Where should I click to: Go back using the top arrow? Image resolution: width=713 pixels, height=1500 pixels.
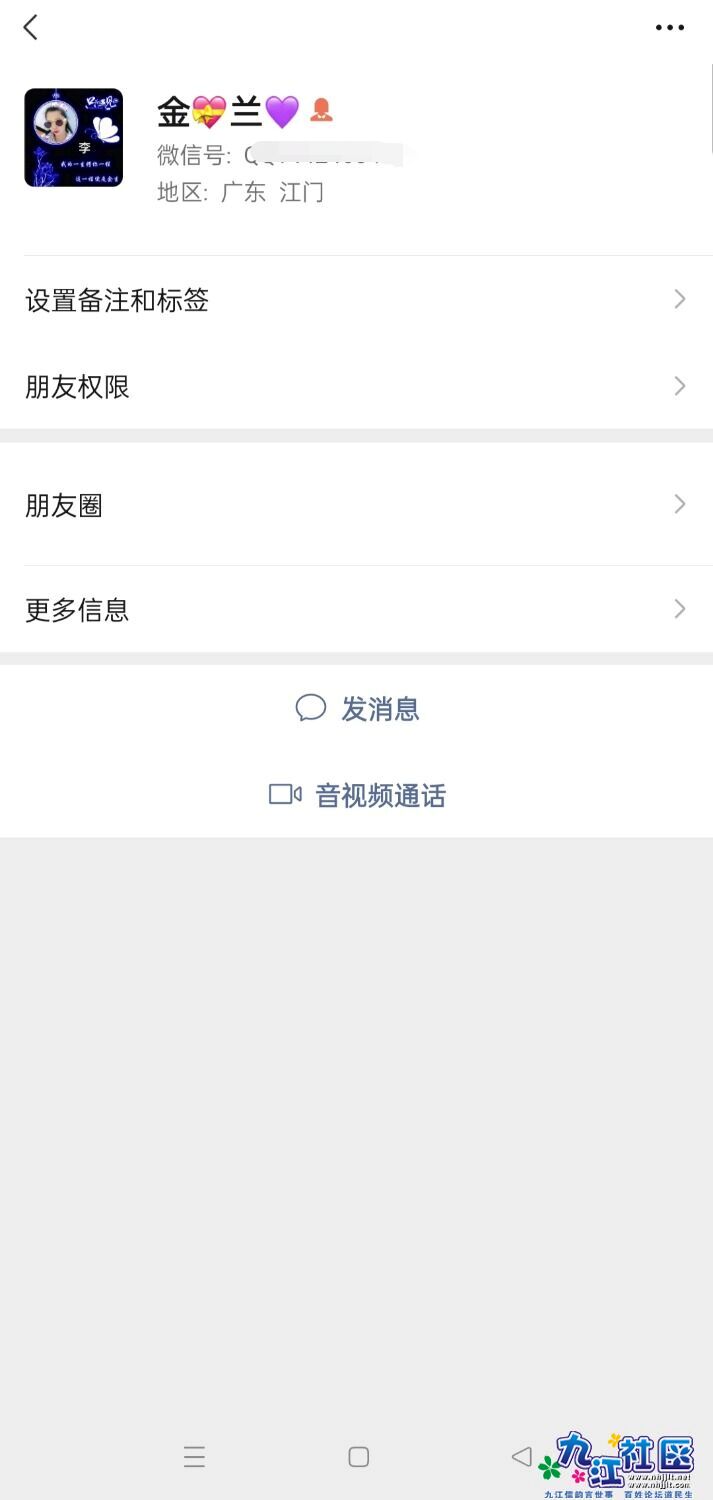tap(31, 28)
